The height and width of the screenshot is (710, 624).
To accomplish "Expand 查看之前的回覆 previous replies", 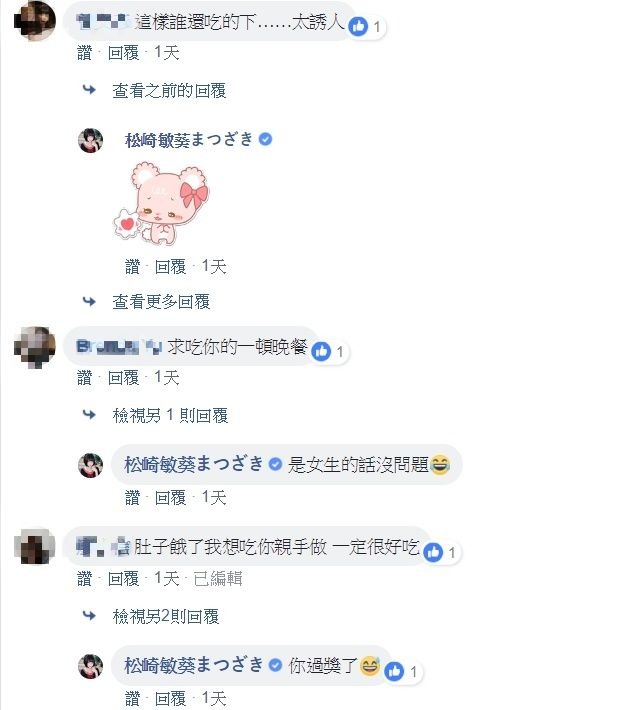I will point(169,91).
